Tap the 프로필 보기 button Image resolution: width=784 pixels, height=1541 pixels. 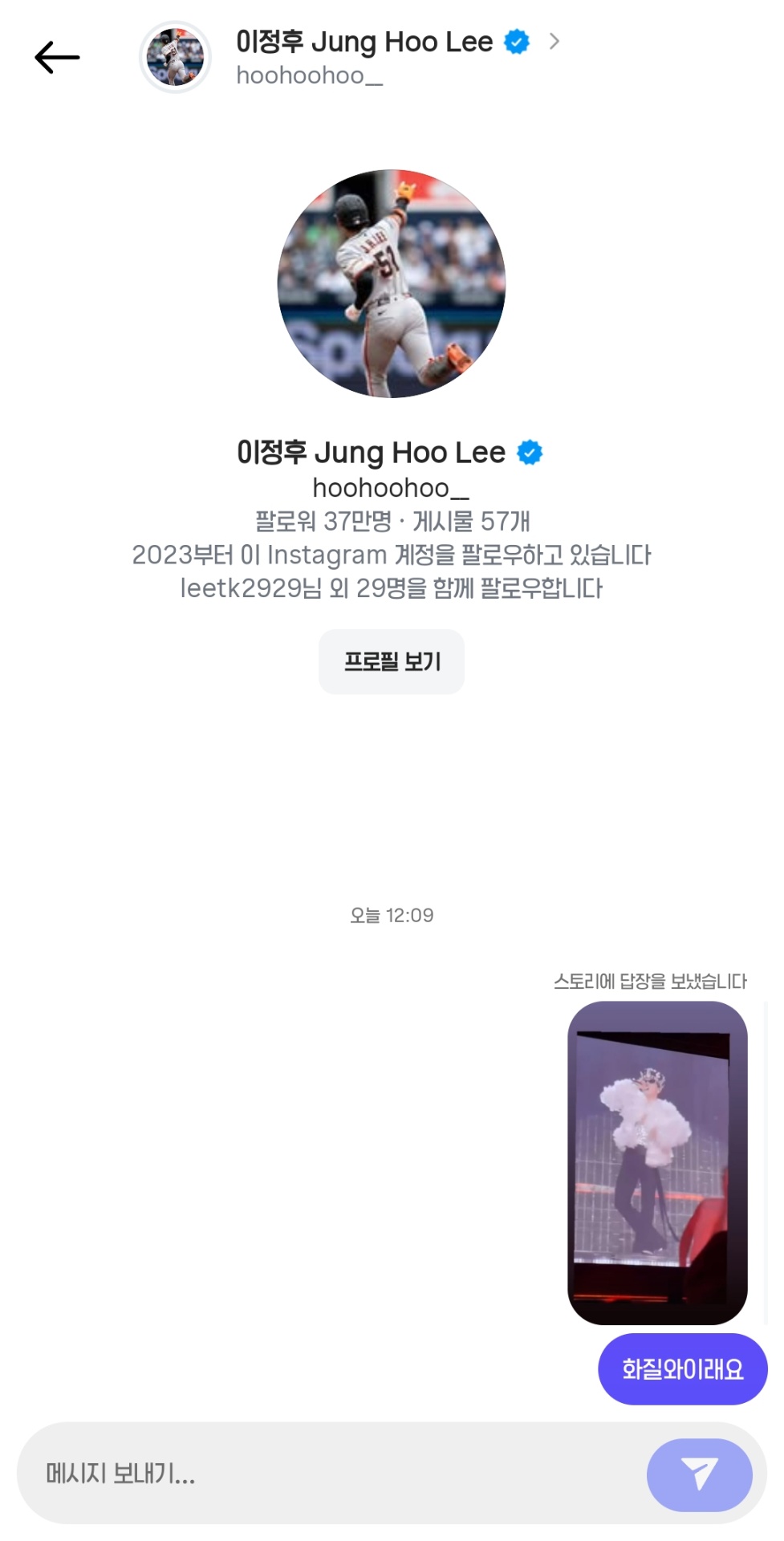[392, 662]
